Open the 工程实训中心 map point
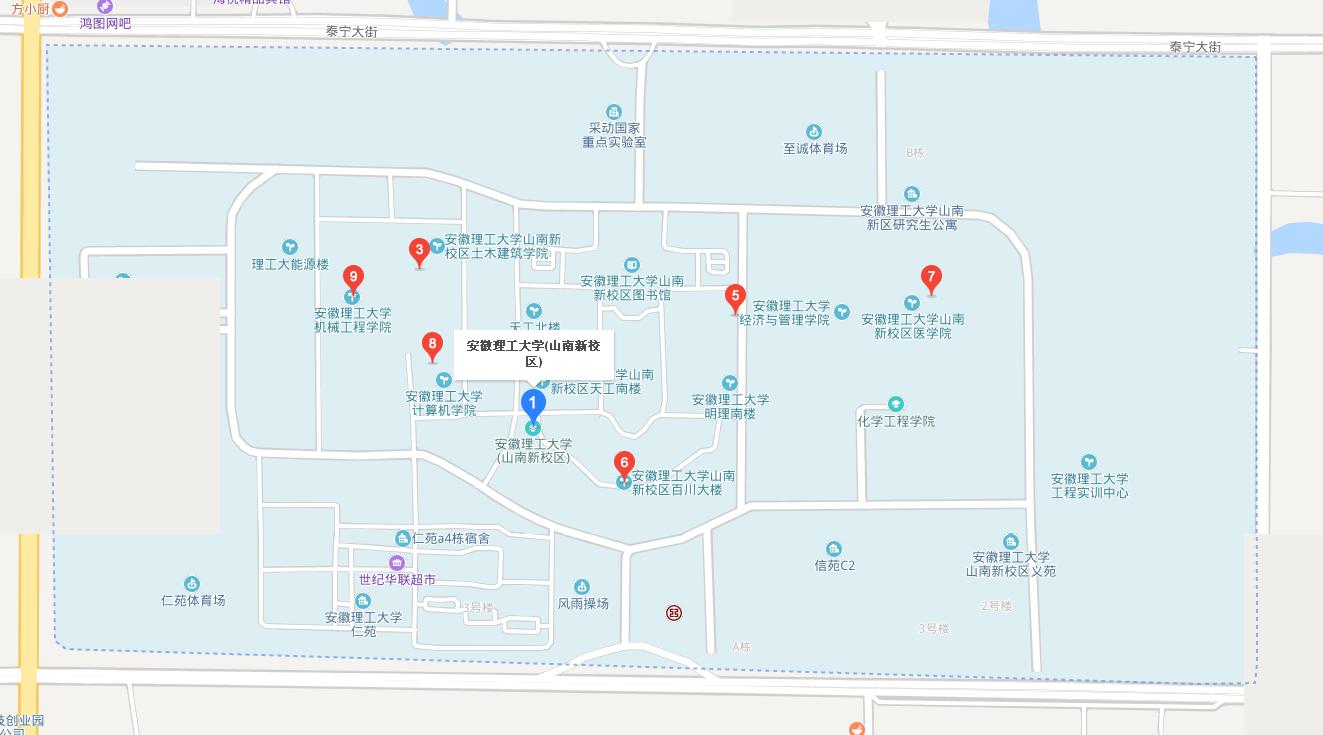1323x735 pixels. (x=1089, y=462)
